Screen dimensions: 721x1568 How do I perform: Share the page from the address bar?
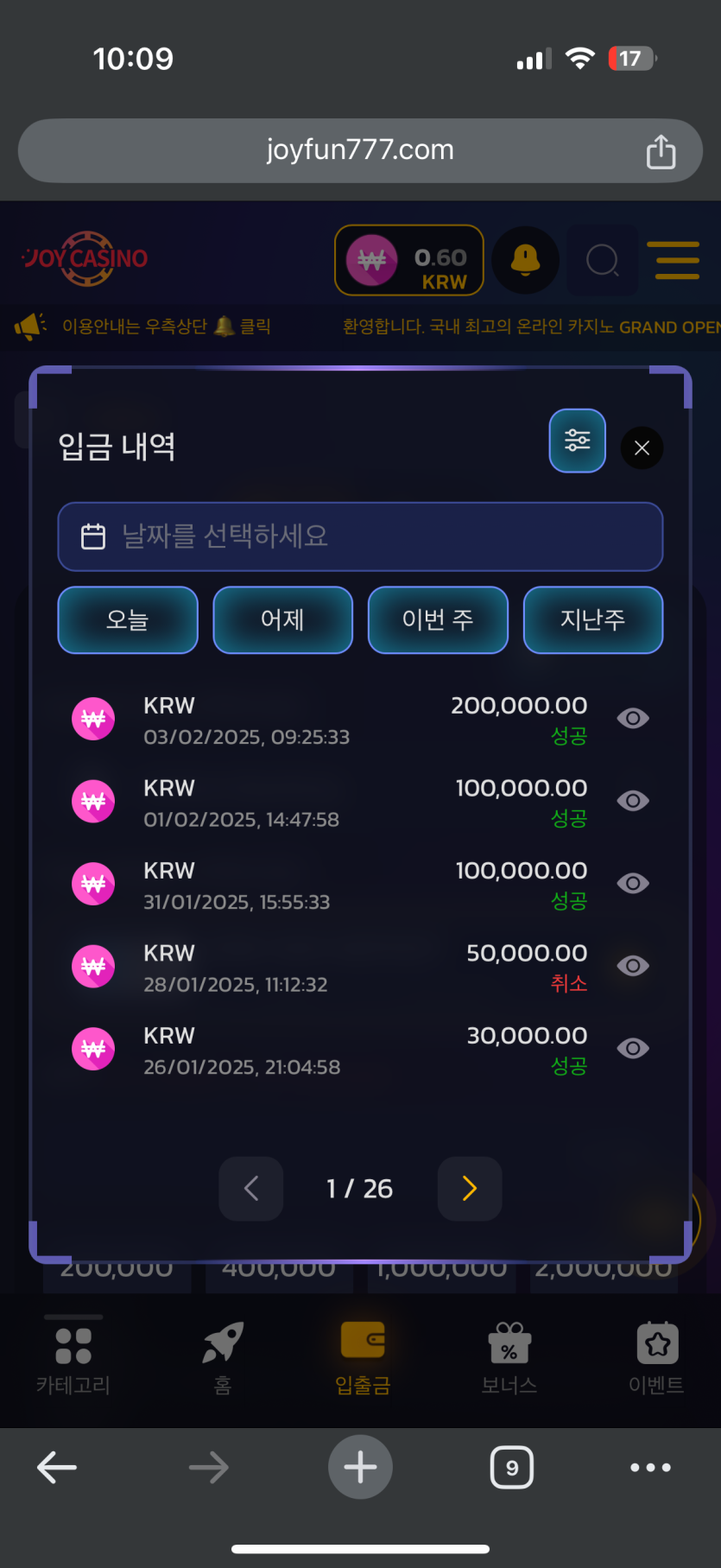pos(661,151)
